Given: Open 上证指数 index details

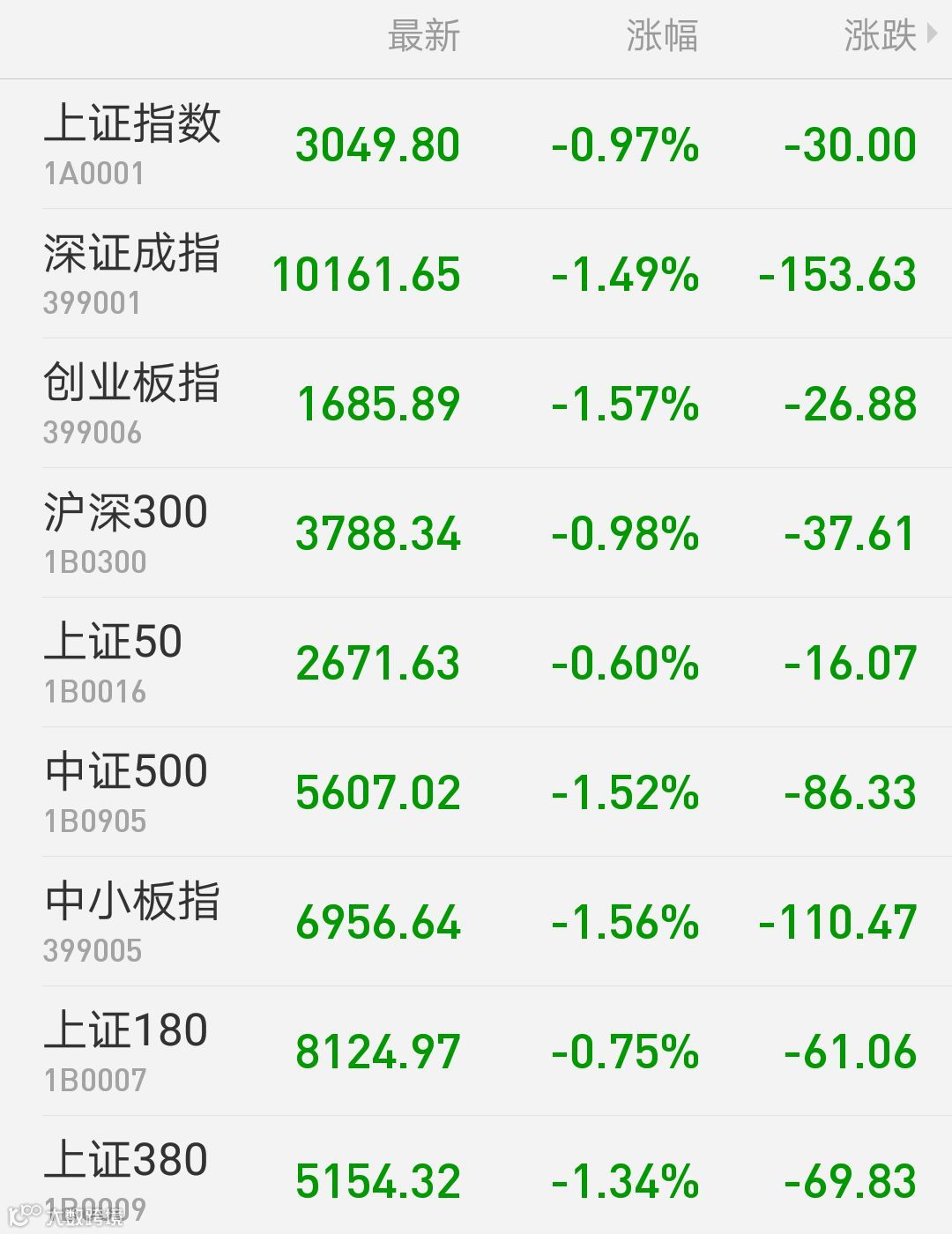Looking at the screenshot, I should 476,145.
